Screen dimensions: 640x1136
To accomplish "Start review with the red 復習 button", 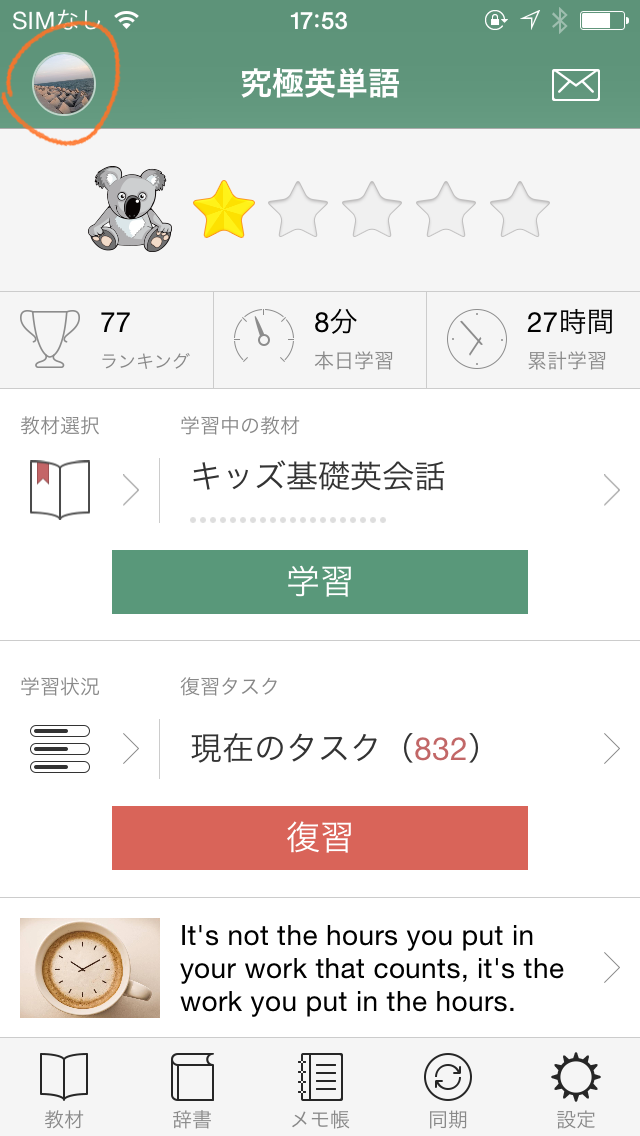I will click(320, 838).
